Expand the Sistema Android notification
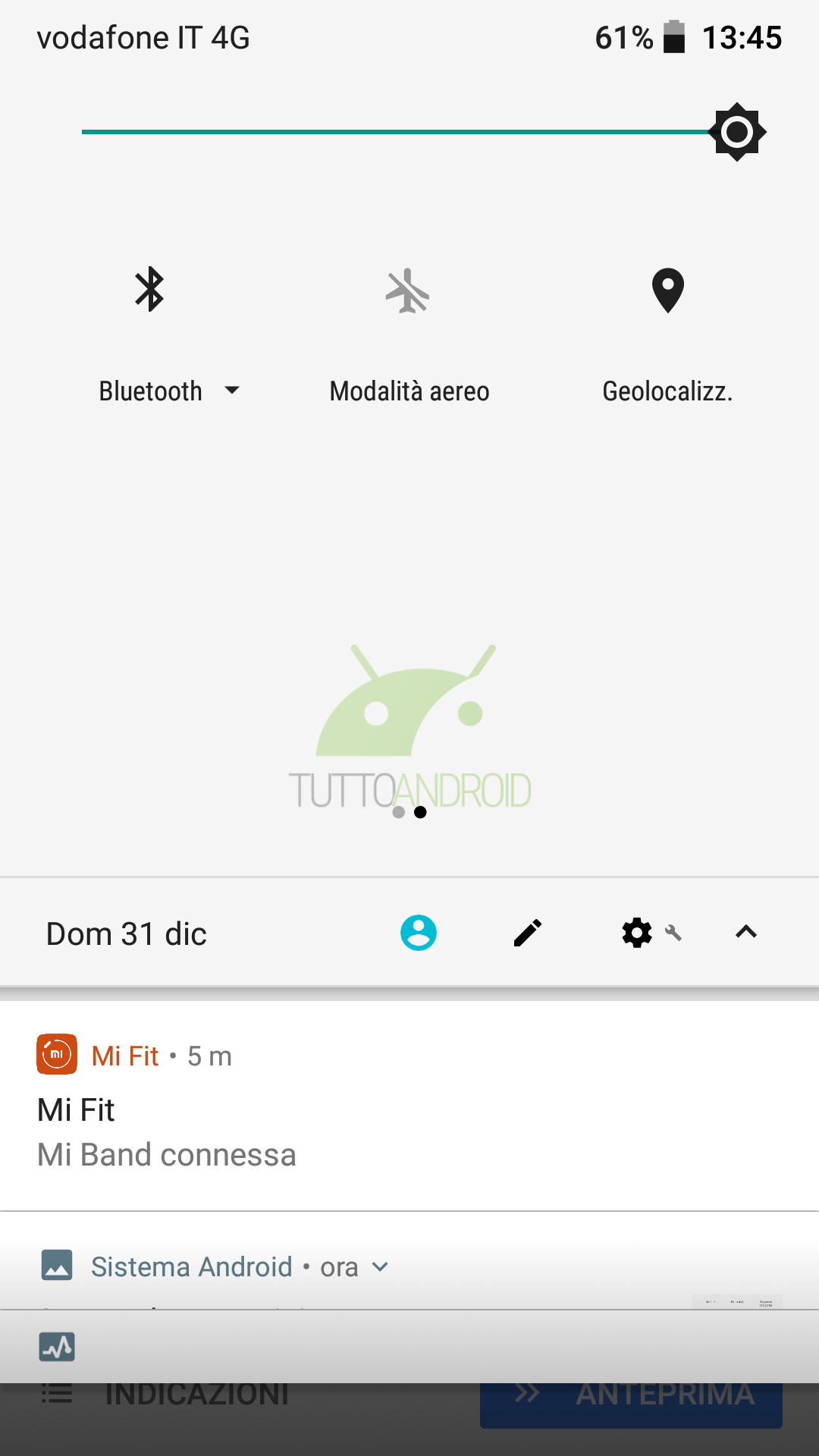 pyautogui.click(x=381, y=1266)
